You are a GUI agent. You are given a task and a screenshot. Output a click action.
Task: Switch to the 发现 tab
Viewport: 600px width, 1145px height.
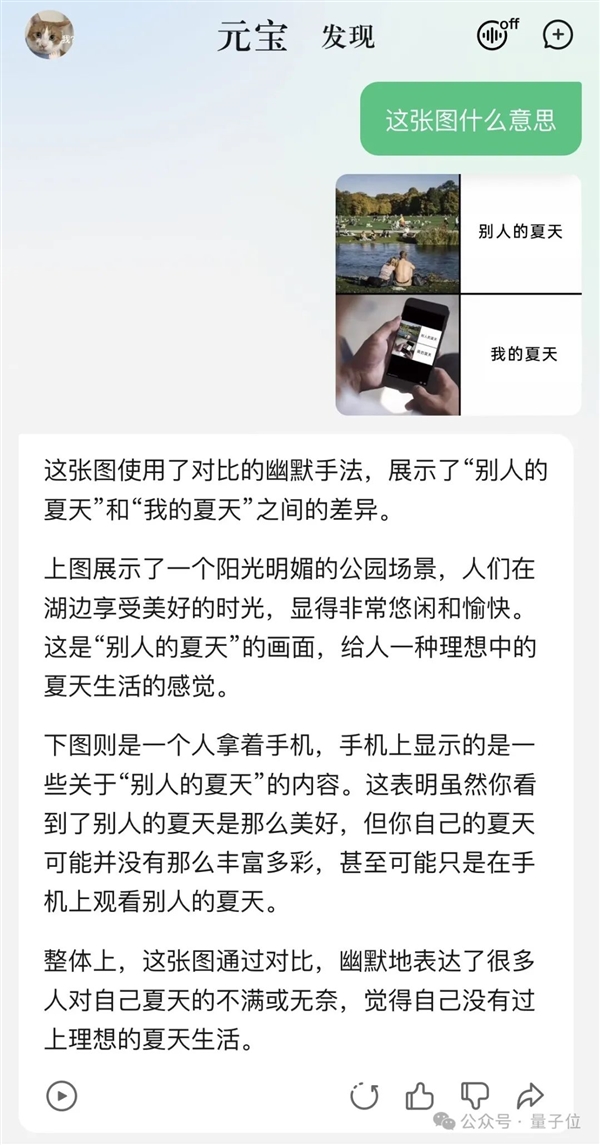point(347,38)
